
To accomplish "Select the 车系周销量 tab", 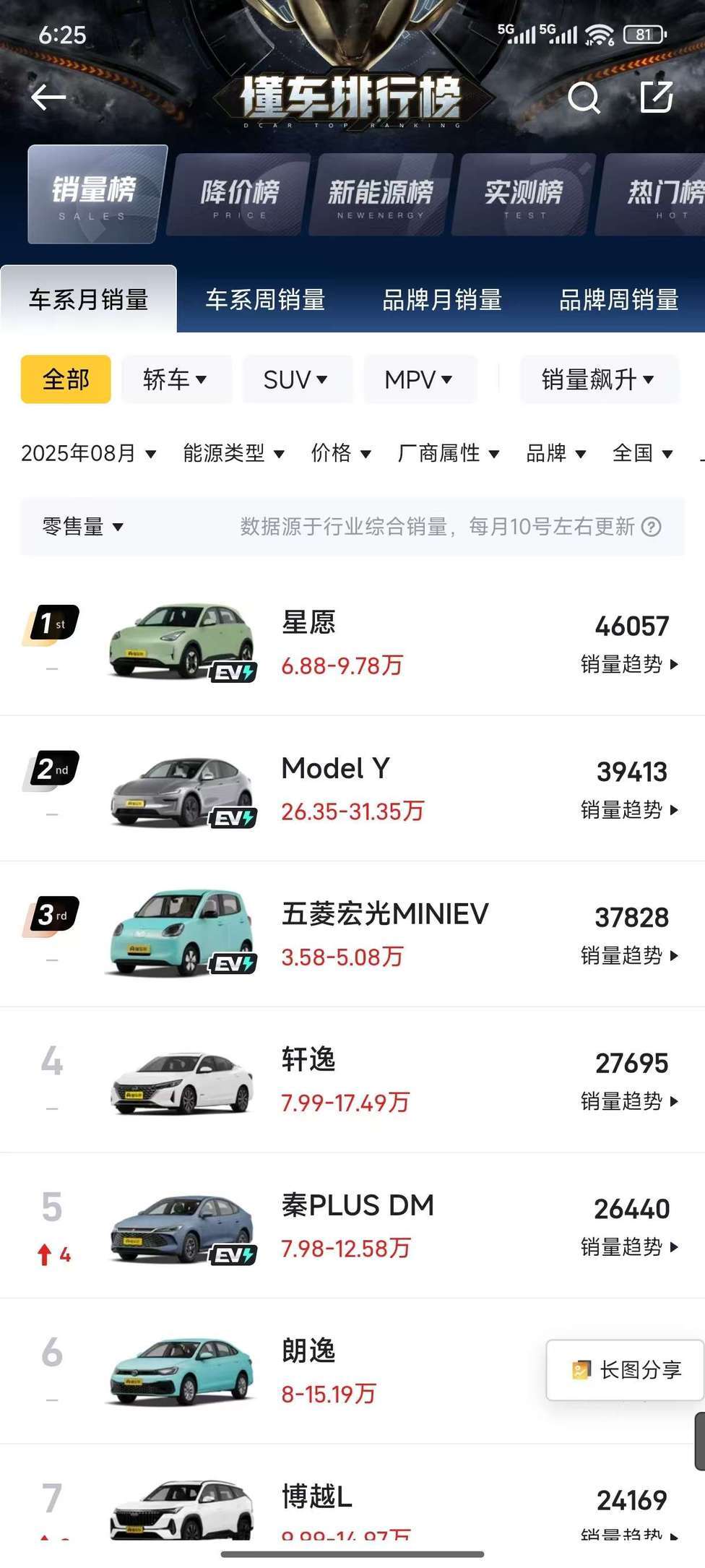I will (x=265, y=300).
